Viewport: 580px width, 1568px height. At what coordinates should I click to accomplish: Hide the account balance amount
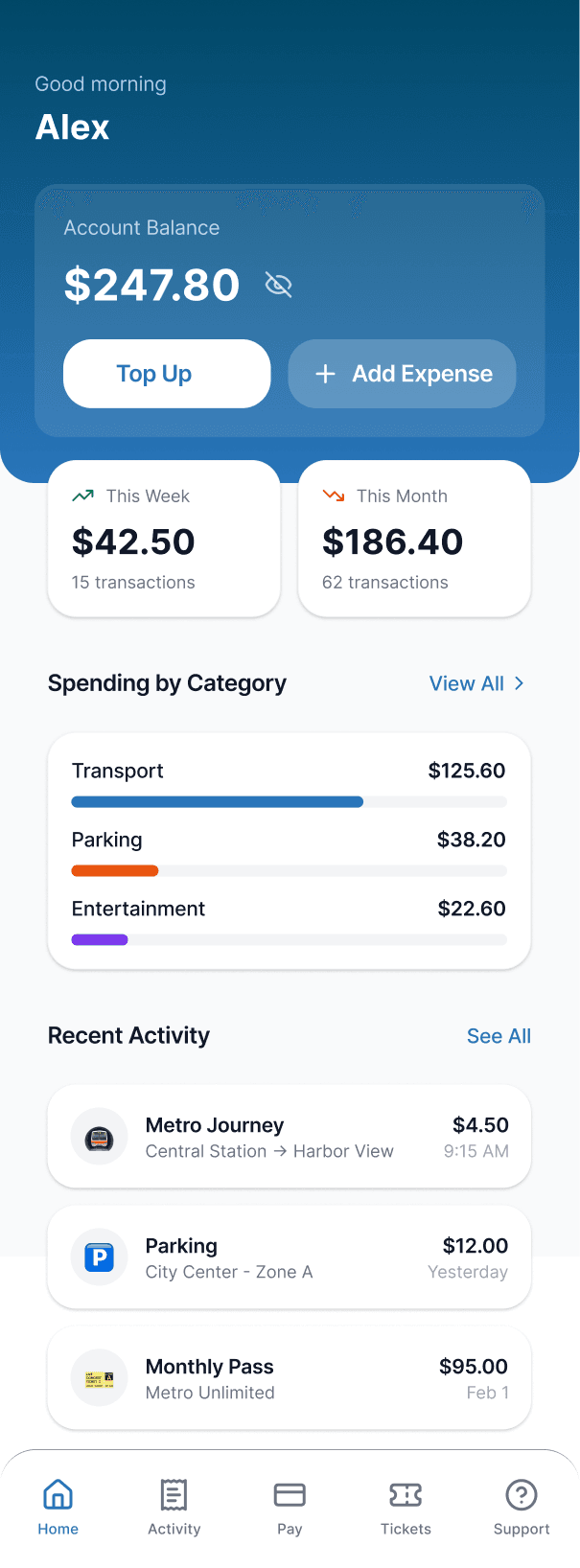coord(278,285)
